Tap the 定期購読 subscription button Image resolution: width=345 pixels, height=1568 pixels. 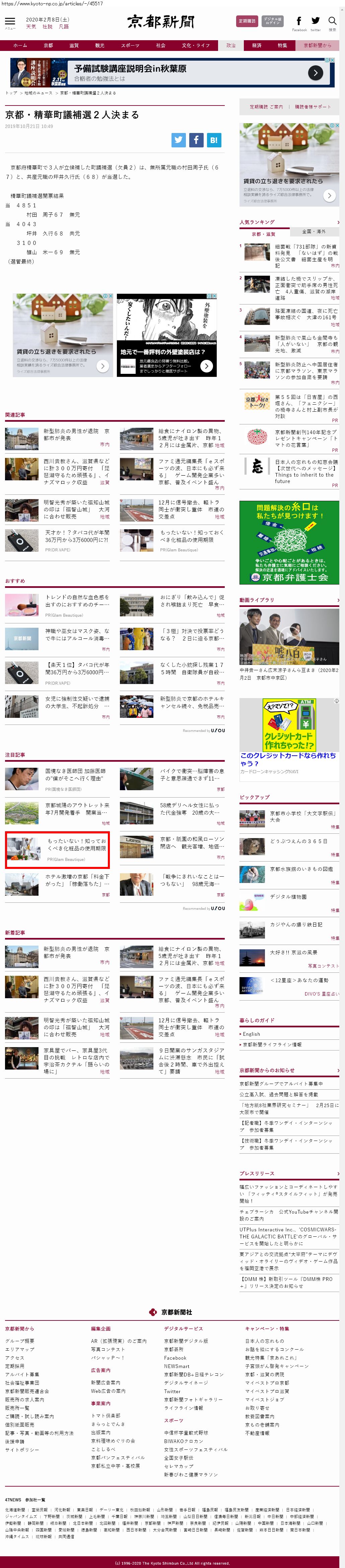coord(247,21)
